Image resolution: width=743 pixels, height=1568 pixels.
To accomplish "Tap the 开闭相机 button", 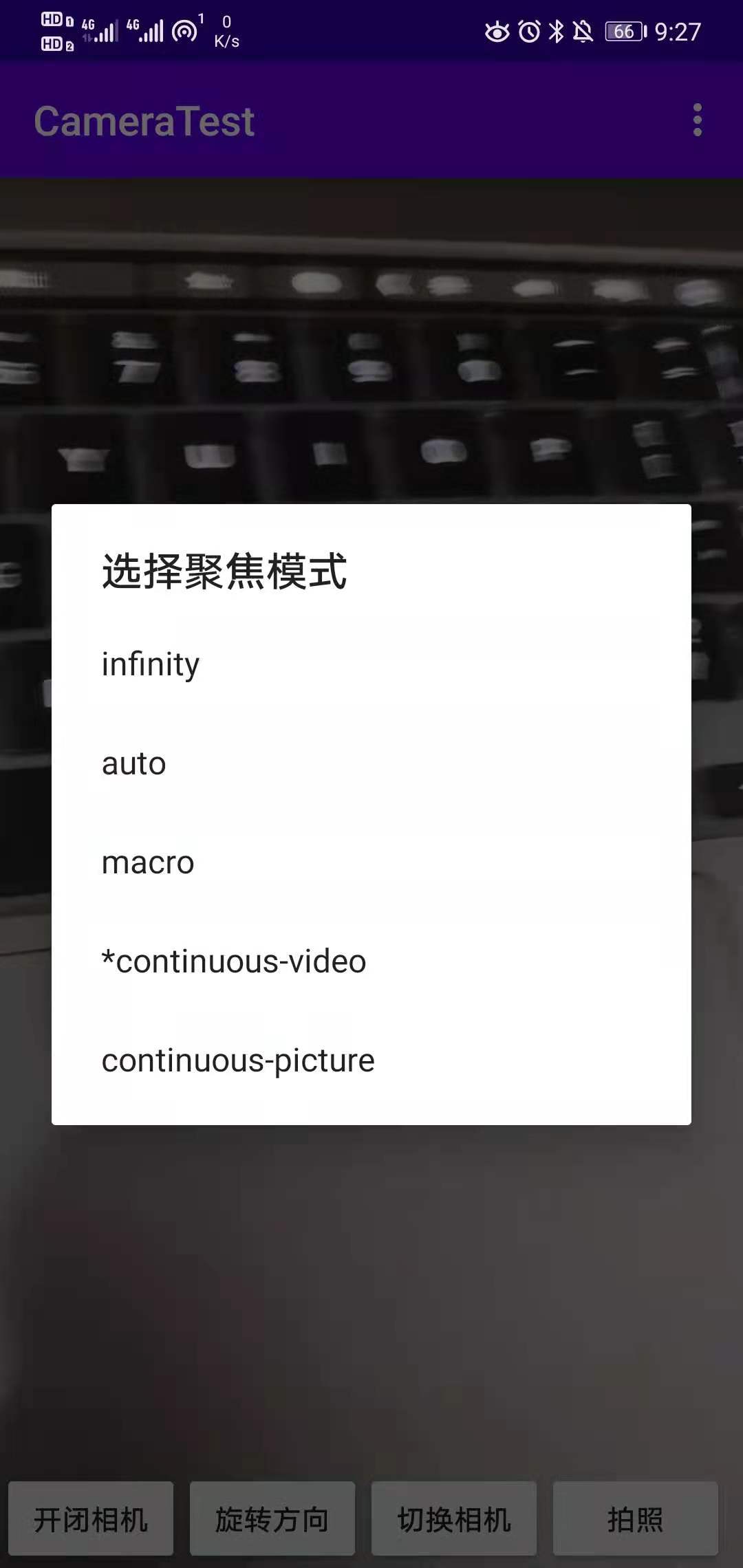I will 91,1518.
